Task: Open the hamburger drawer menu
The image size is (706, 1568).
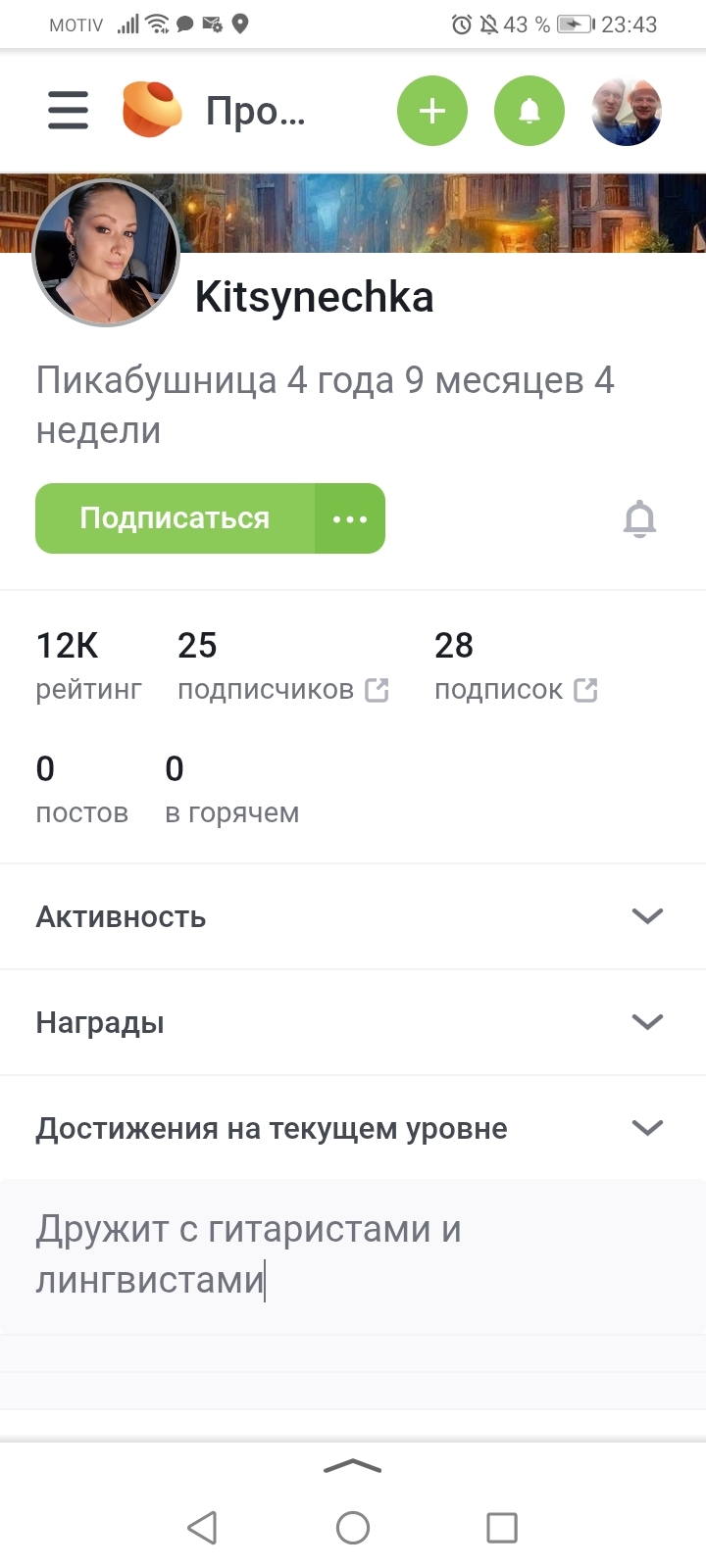Action: tap(68, 111)
